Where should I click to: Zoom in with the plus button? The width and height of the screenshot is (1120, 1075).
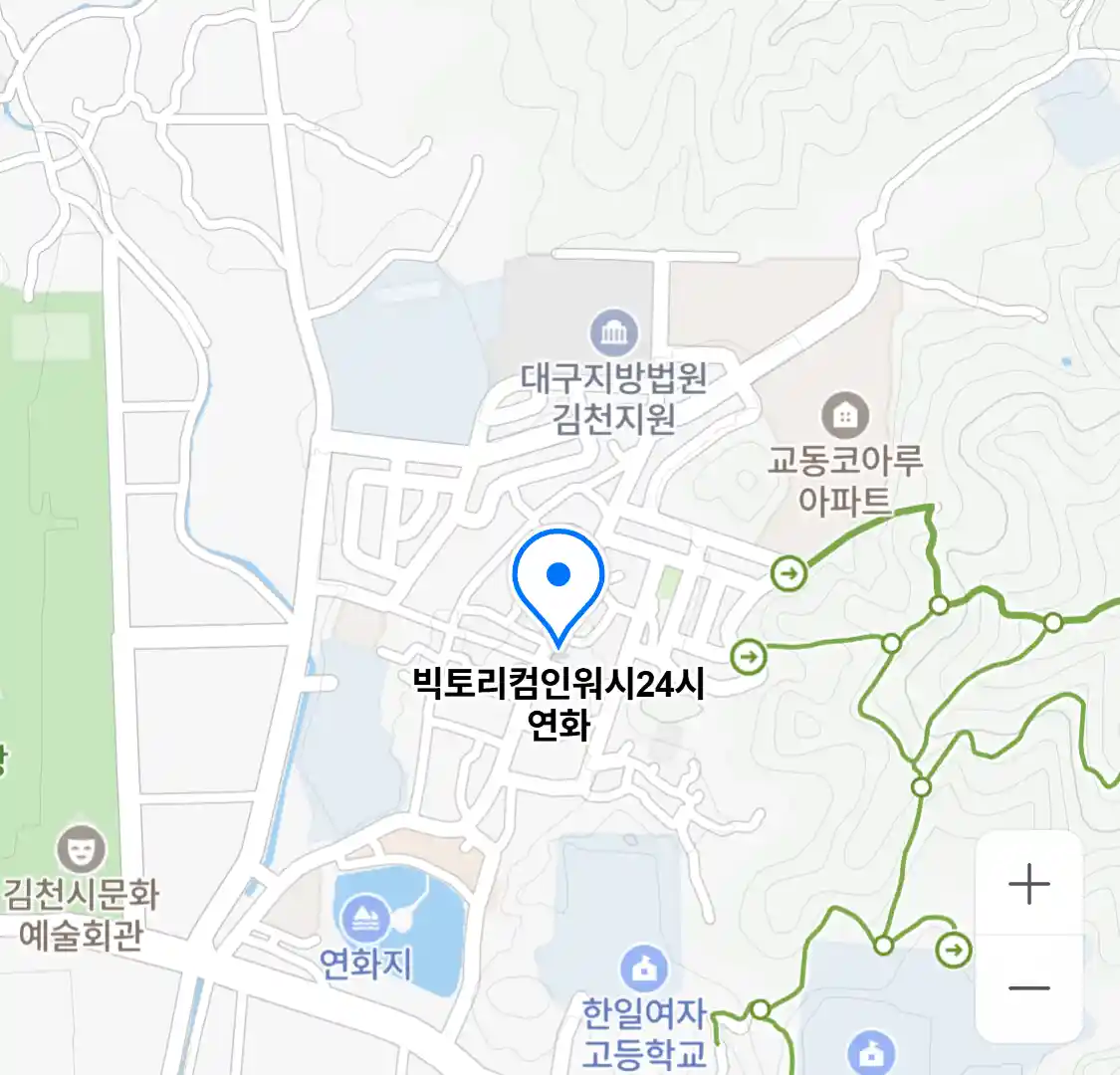[x=1028, y=884]
